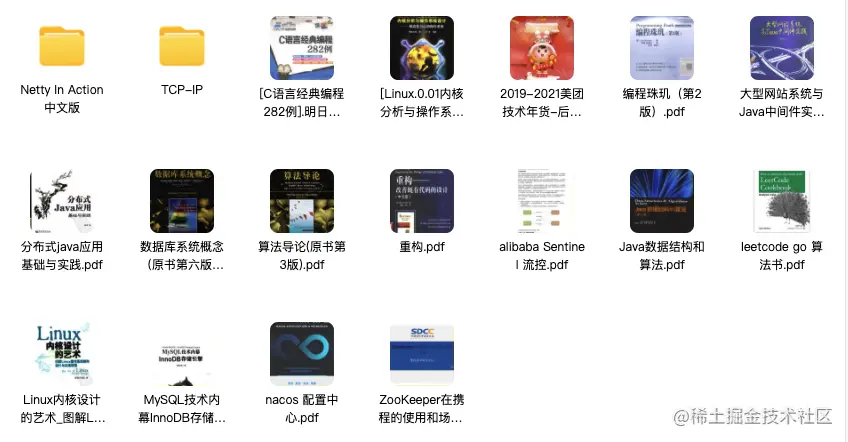Open Linux内核设计的艺术 file
The image size is (848, 442).
coord(62,354)
